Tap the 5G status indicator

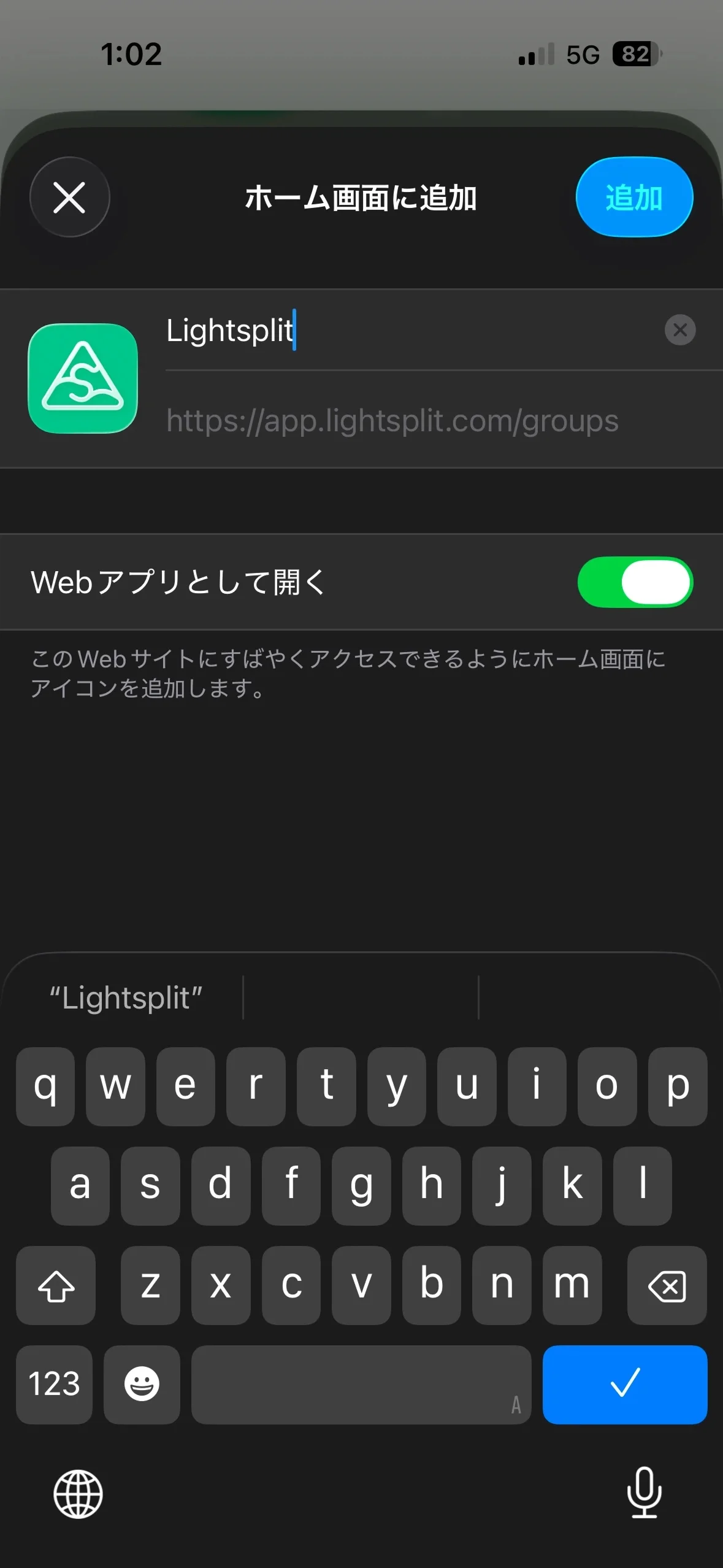[x=584, y=55]
